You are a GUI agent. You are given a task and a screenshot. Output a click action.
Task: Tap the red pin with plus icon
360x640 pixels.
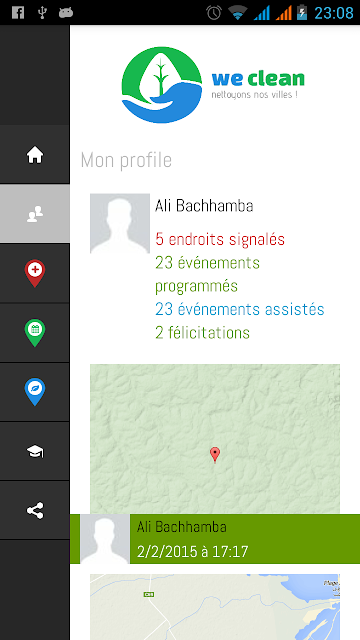[x=35, y=273]
